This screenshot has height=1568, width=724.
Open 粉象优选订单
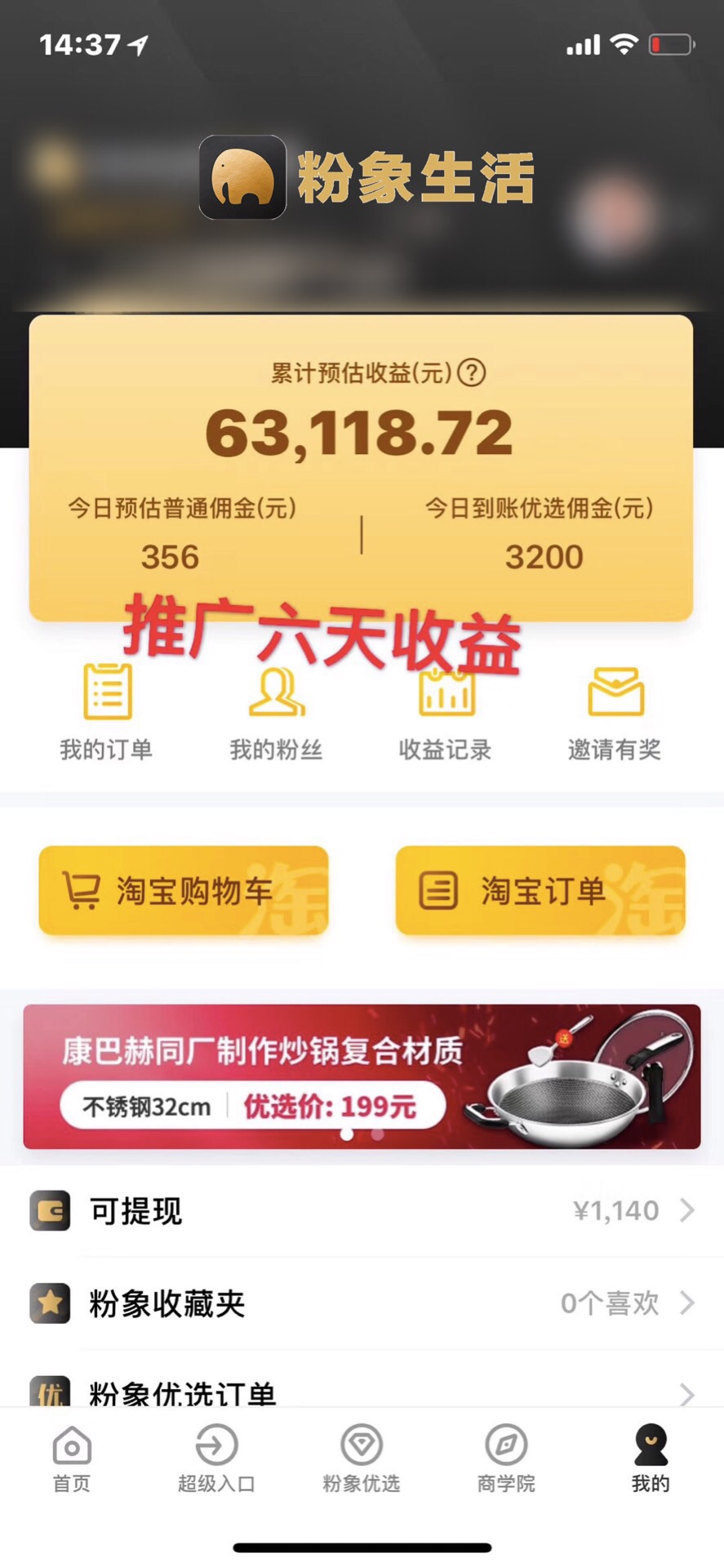(362, 1390)
